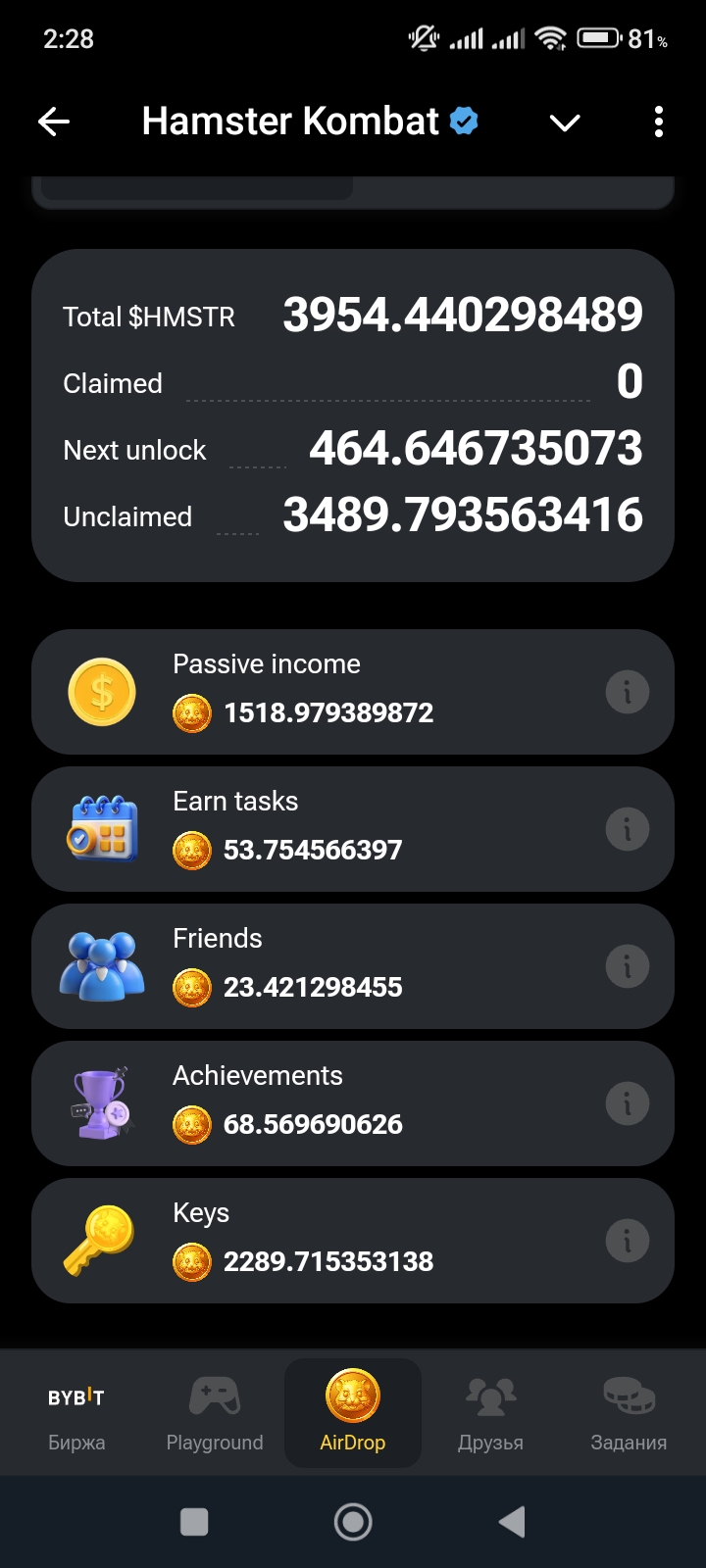Show info about Passive income
The width and height of the screenshot is (706, 1568).
coord(628,693)
